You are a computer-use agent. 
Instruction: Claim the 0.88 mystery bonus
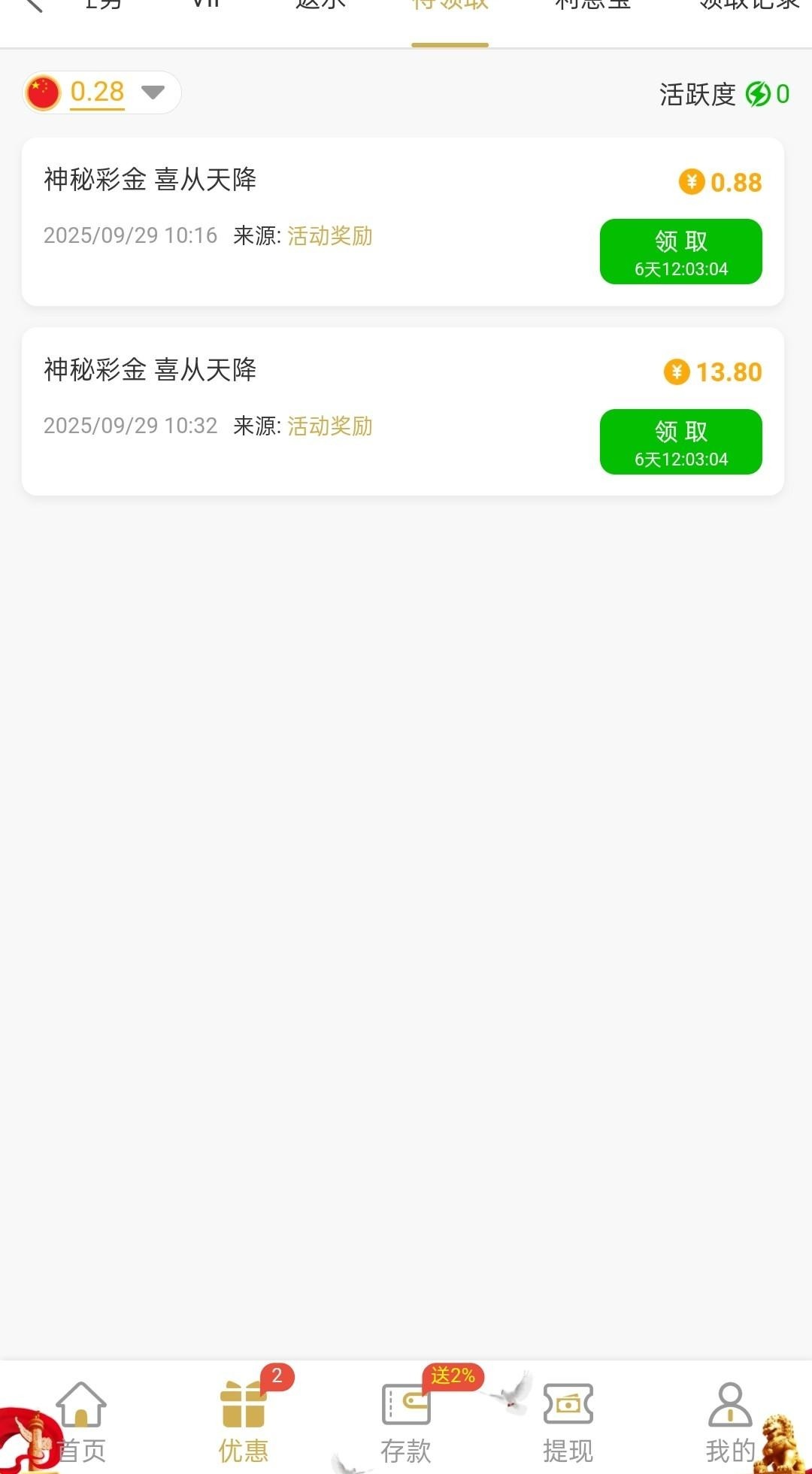point(680,251)
